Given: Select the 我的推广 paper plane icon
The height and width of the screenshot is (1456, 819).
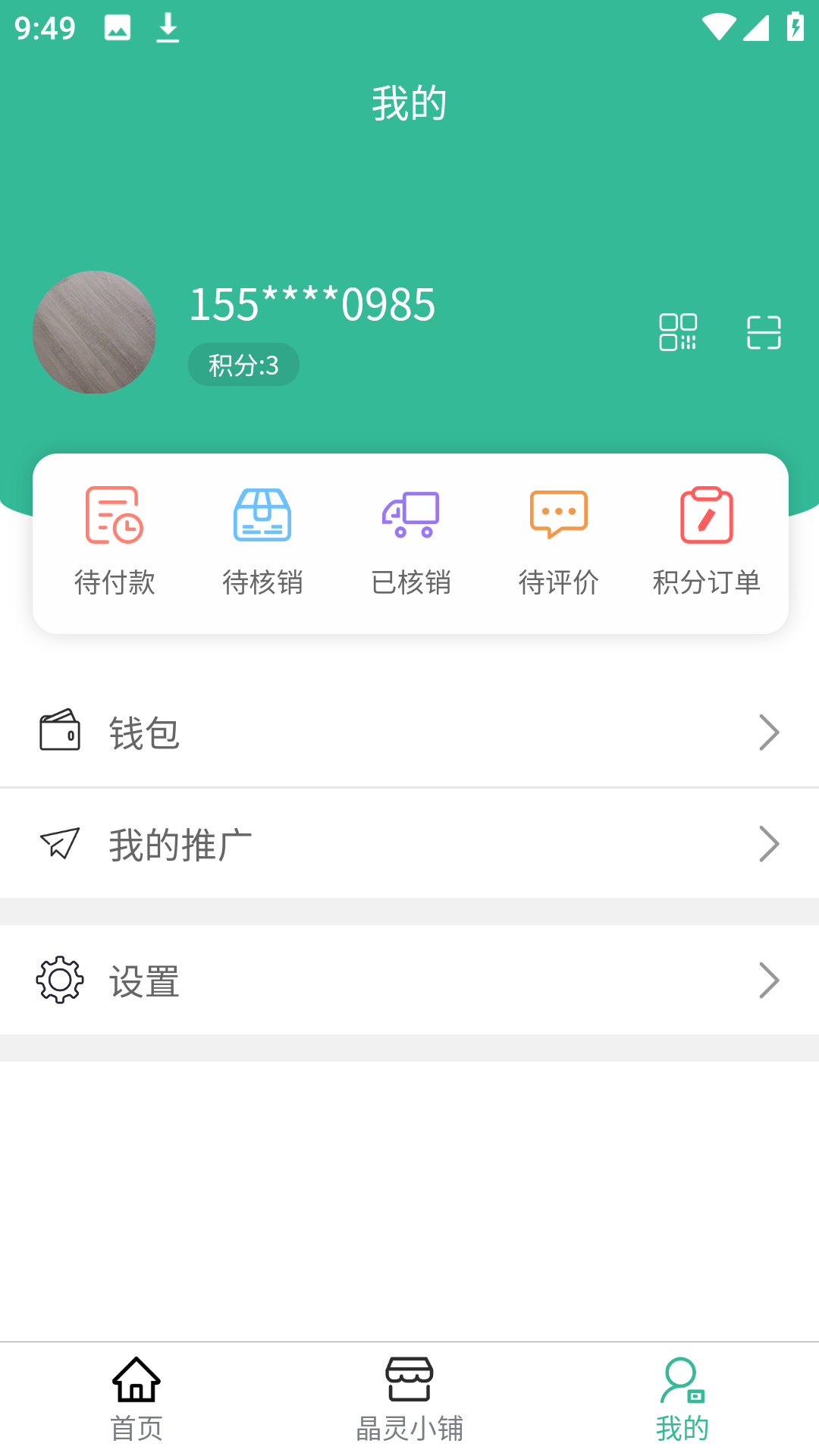Looking at the screenshot, I should tap(61, 843).
